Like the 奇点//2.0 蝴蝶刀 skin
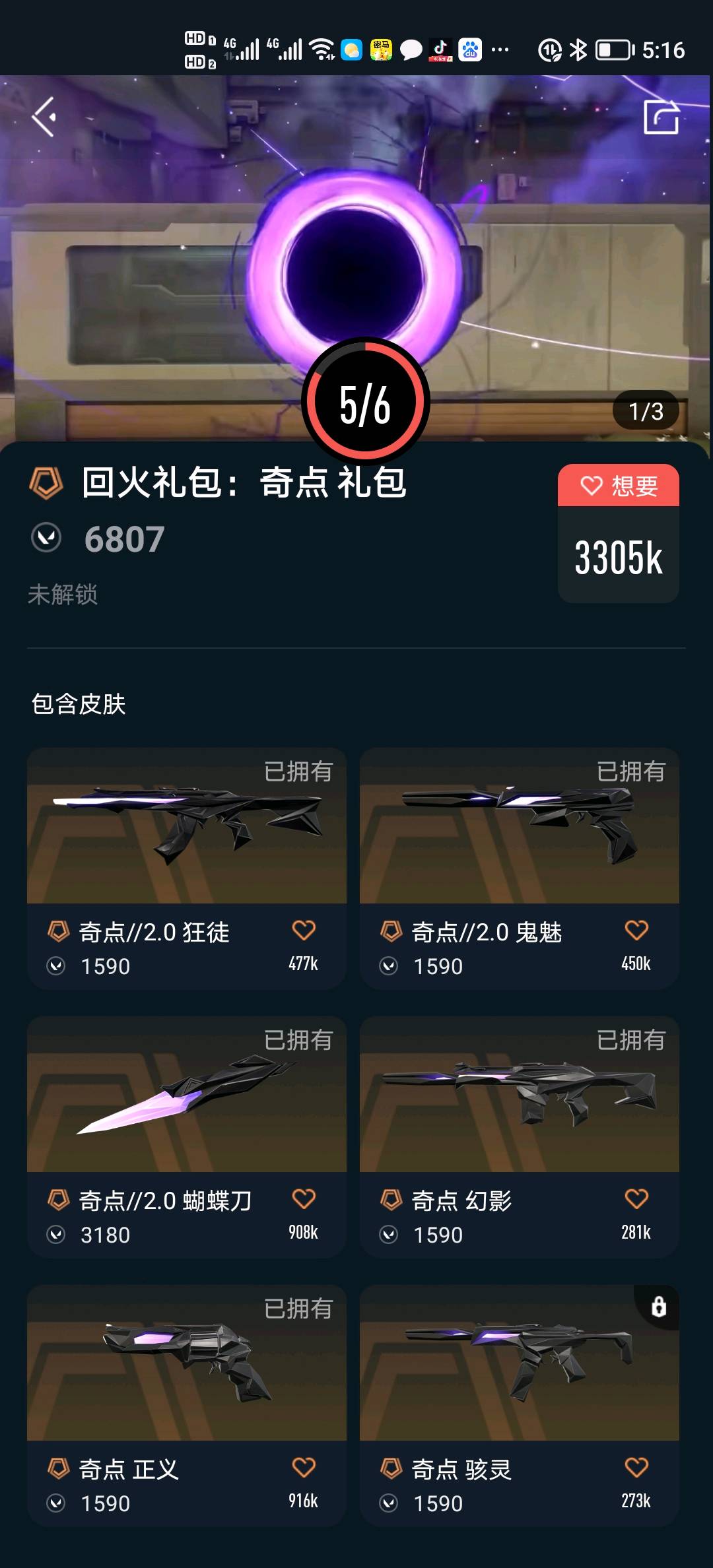The image size is (713, 1568). point(304,1199)
